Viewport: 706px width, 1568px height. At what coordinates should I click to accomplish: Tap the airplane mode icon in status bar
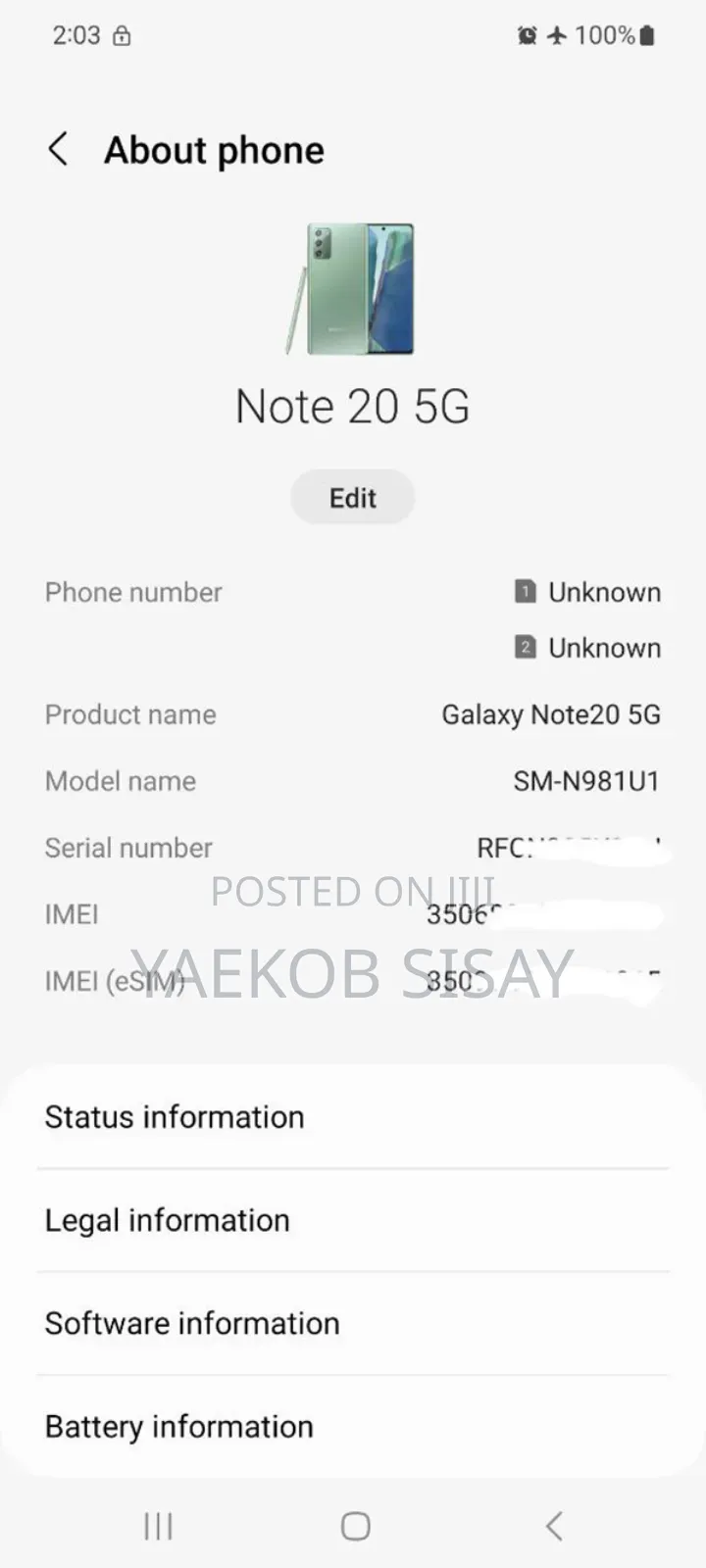pyautogui.click(x=559, y=34)
